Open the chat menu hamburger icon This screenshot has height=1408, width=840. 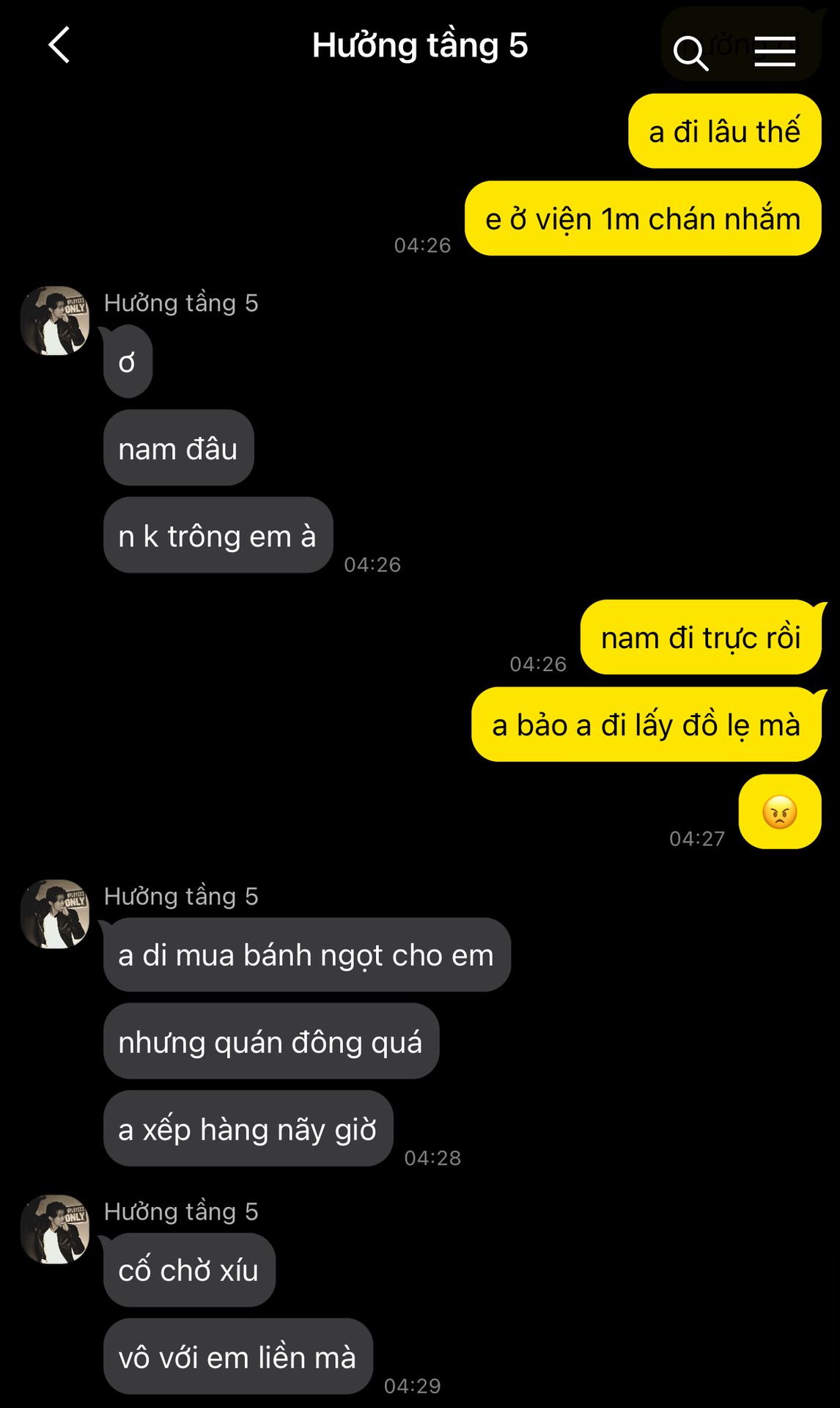point(775,51)
